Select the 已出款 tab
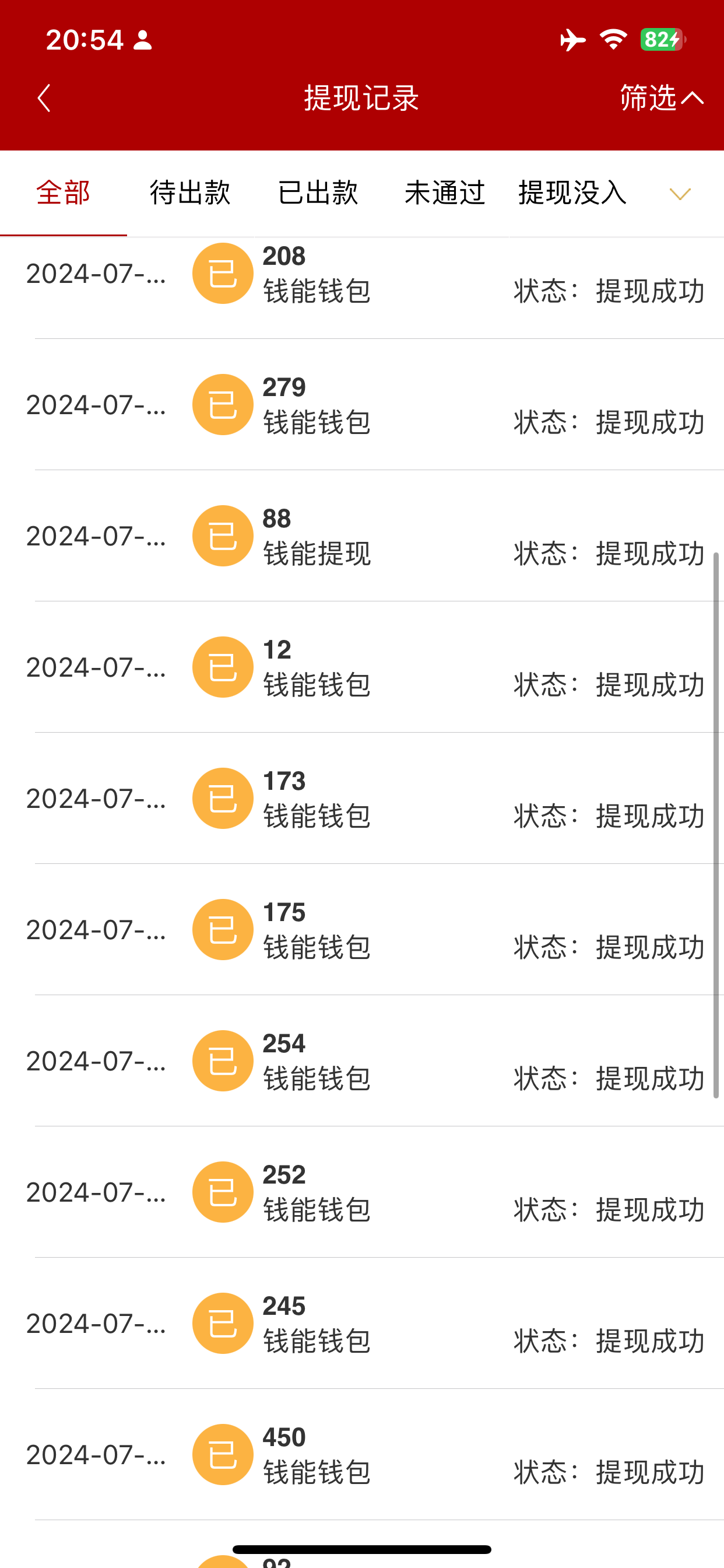The width and height of the screenshot is (724, 1568). 318,193
